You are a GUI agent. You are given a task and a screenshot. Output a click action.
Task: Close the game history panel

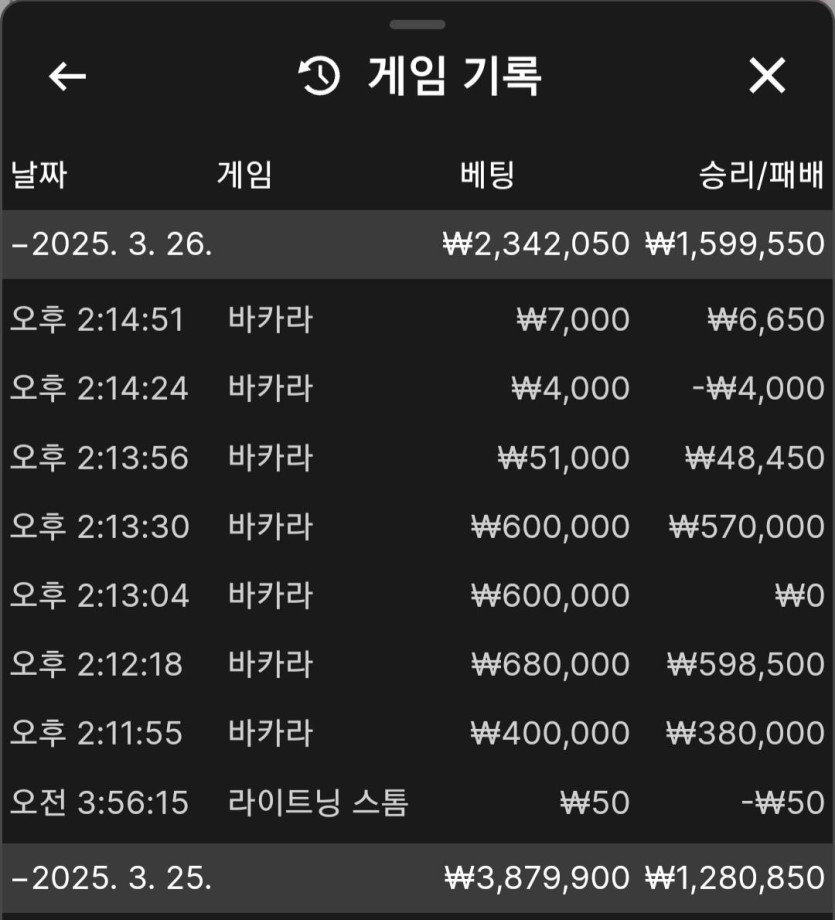click(767, 76)
